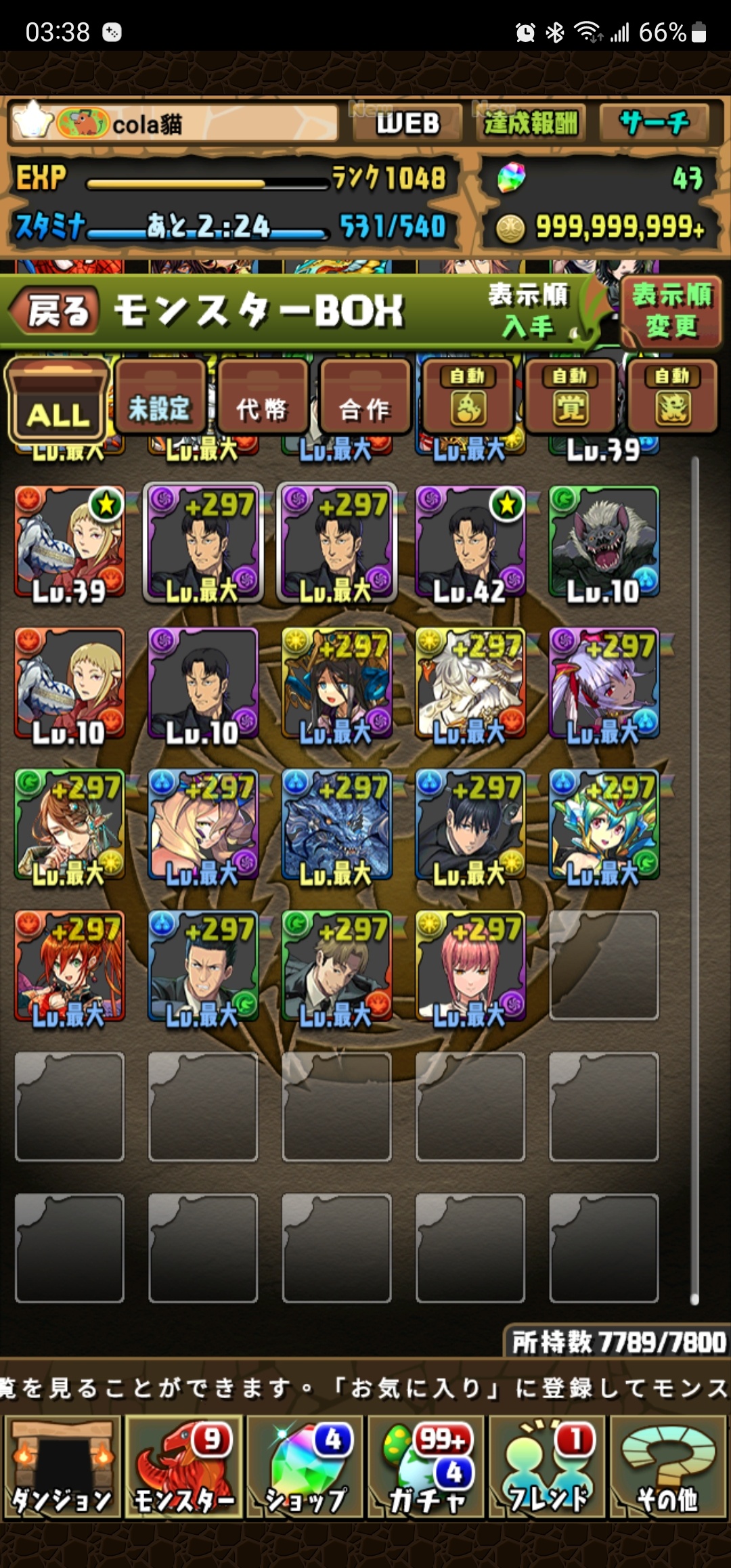Open the フレンド friends menu

click(x=548, y=1466)
